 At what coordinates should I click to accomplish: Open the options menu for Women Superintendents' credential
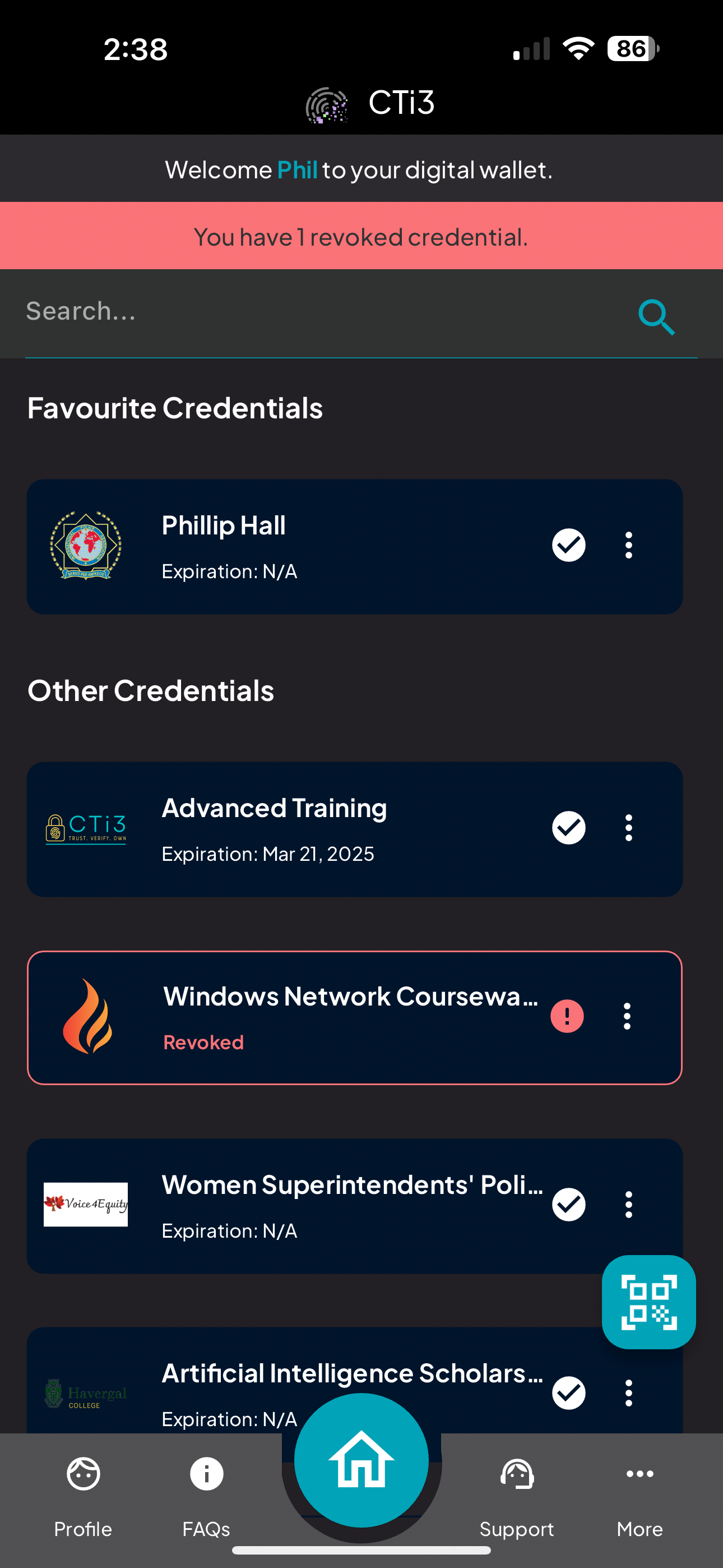629,1204
